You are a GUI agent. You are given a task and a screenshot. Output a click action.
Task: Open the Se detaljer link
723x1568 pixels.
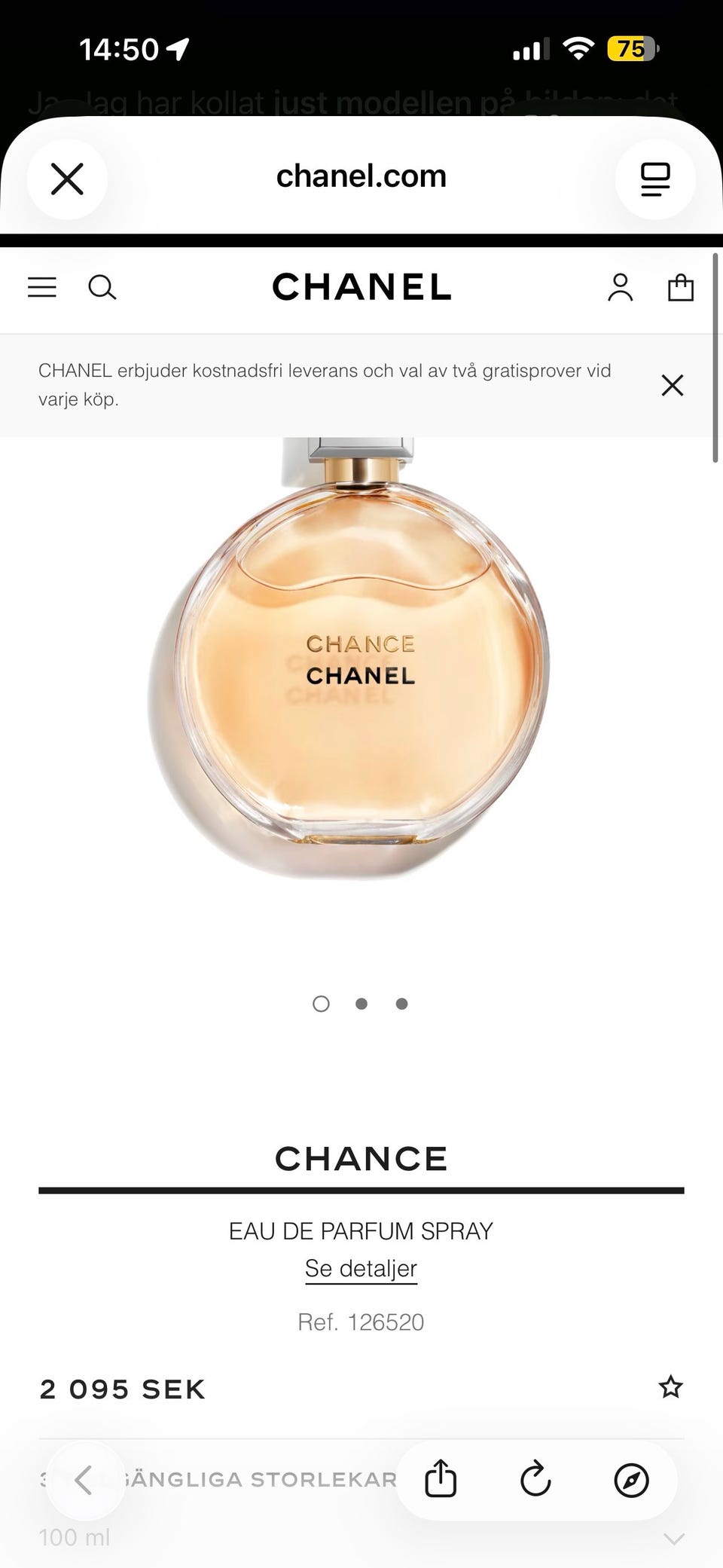pos(361,1269)
